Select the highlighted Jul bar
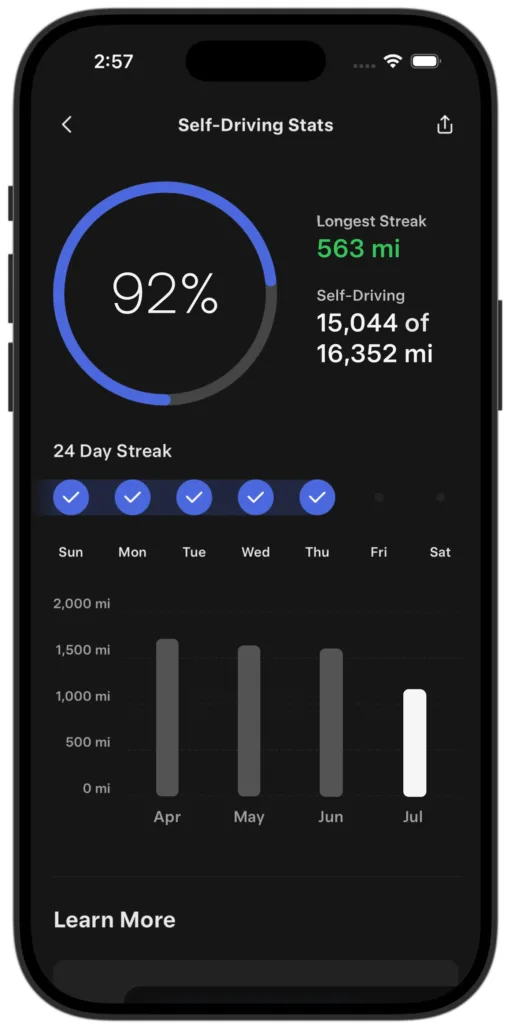This screenshot has width=511, height=1024. tap(414, 743)
